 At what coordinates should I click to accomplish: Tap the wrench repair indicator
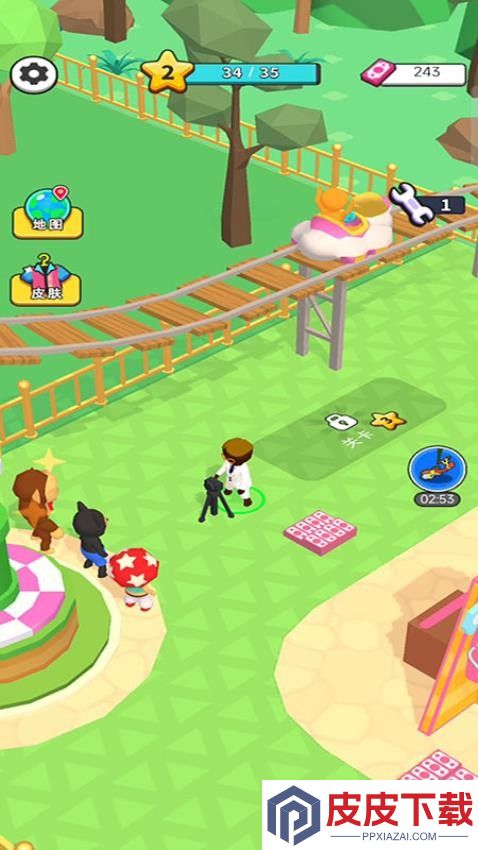click(427, 204)
